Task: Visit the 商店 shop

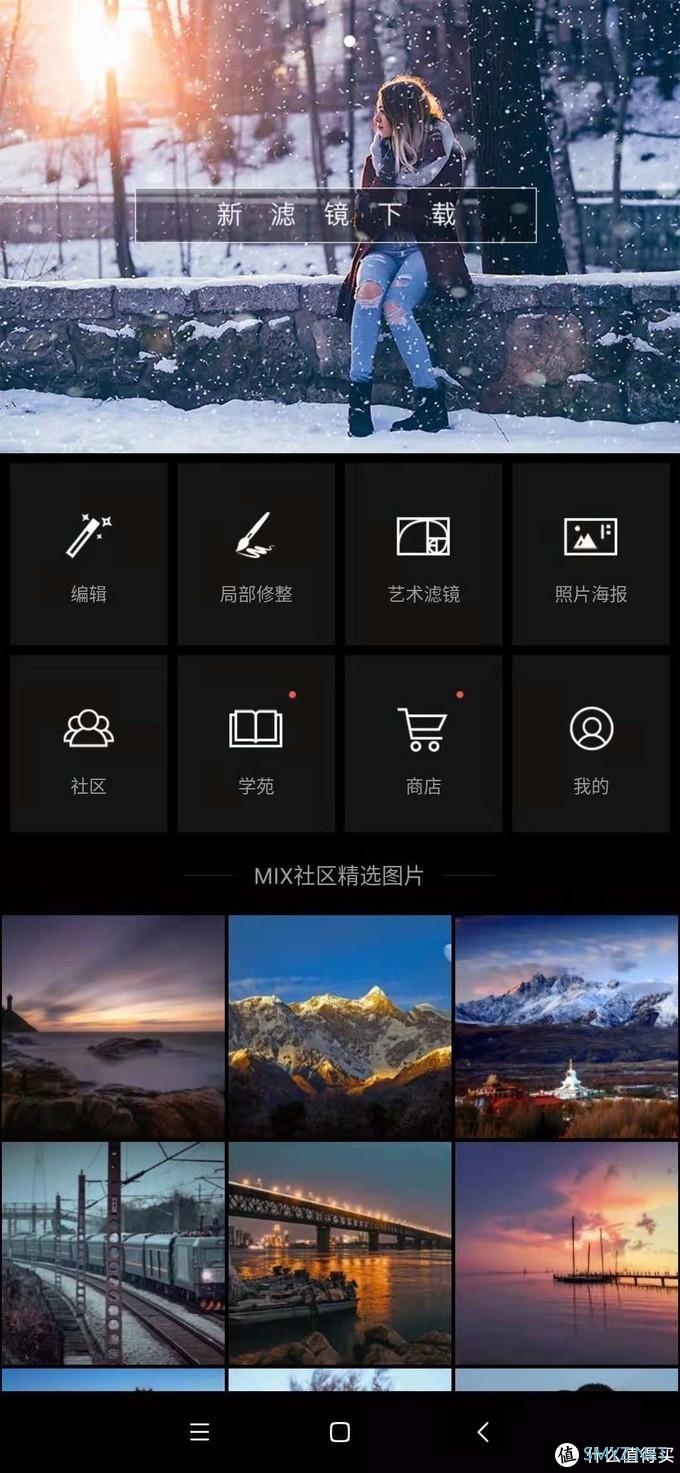Action: point(423,744)
